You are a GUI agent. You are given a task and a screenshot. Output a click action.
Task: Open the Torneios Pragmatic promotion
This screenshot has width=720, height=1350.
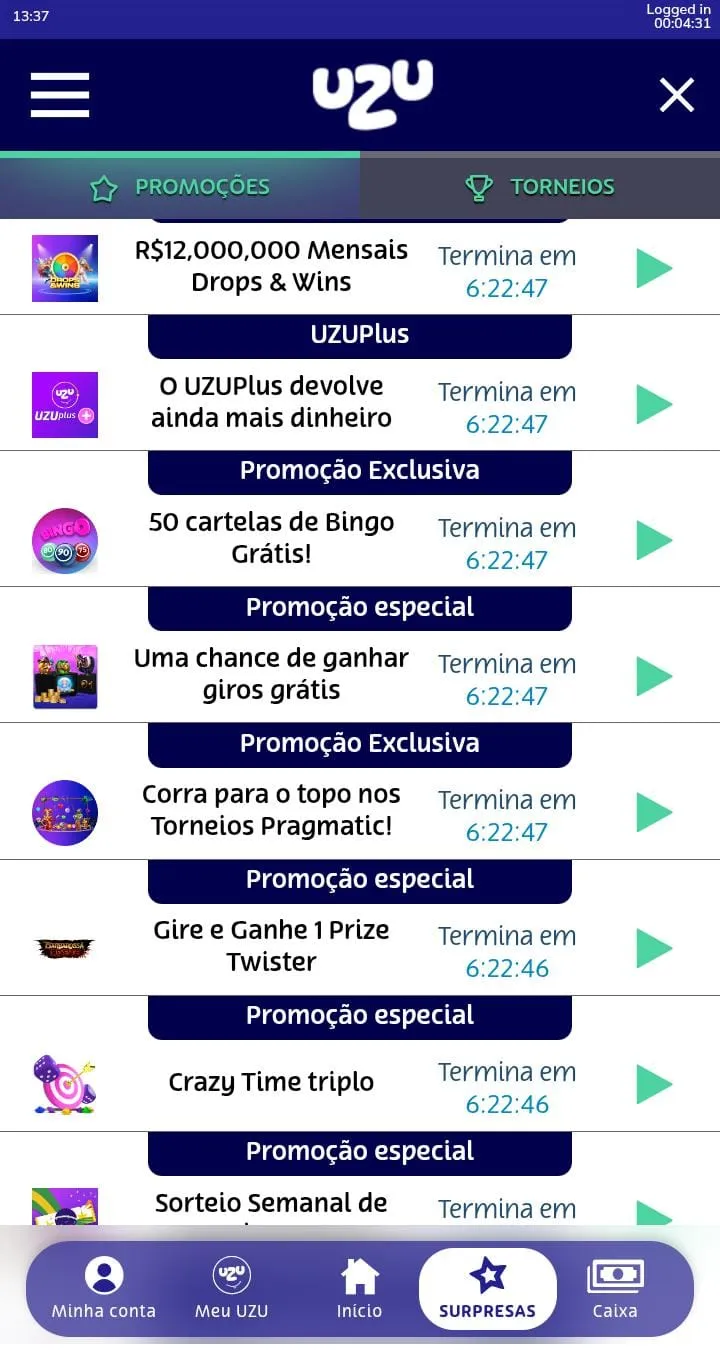point(655,812)
